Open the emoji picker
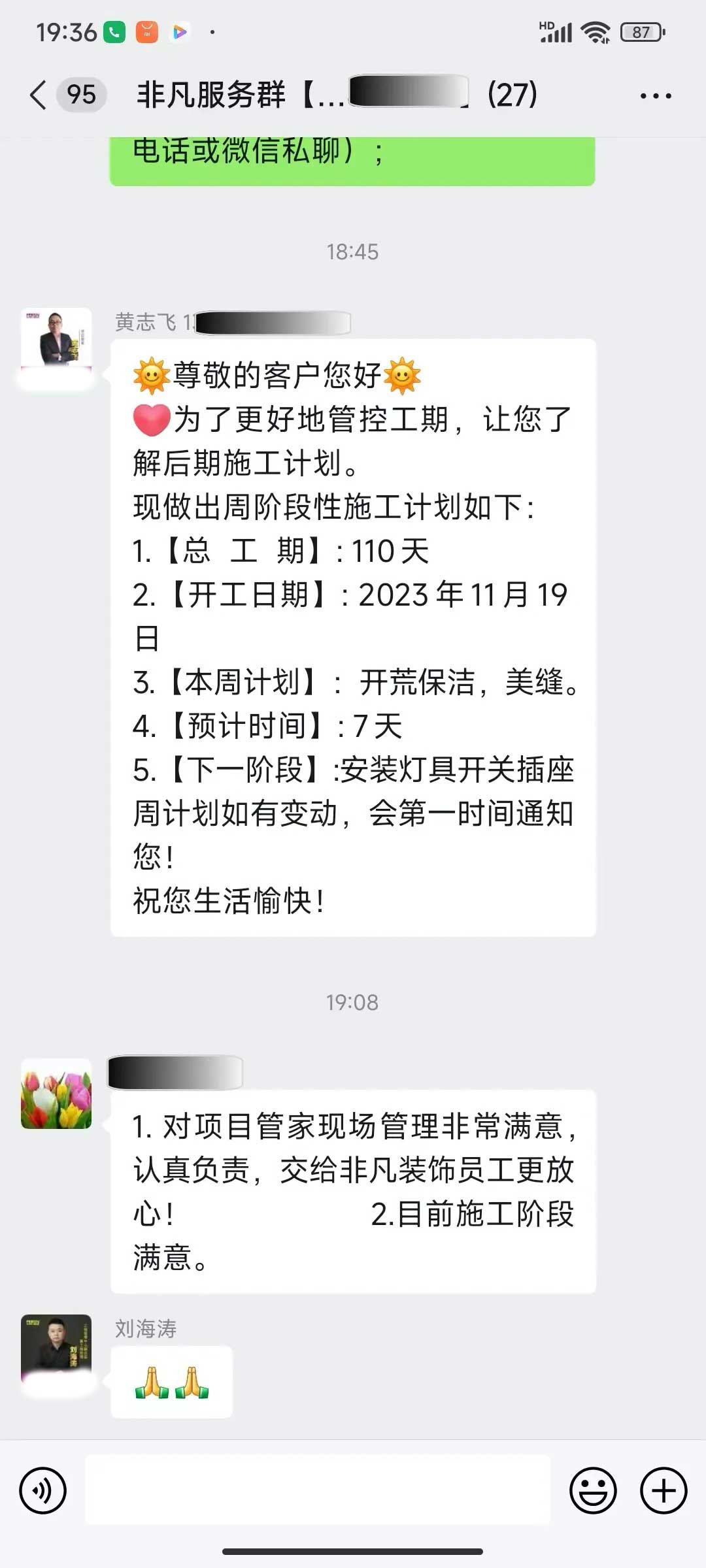706x1568 pixels. pos(593,1491)
